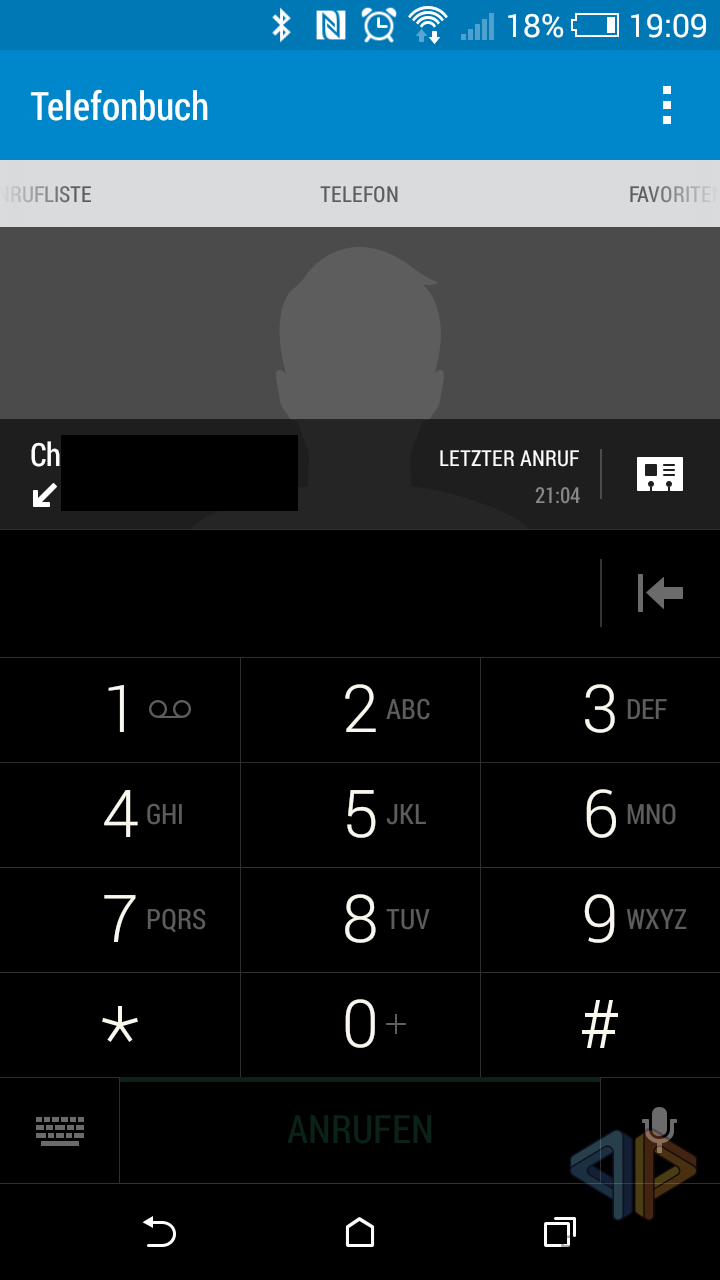This screenshot has height=1280, width=720.
Task: Switch to the Anrufliste tab
Action: pyautogui.click(x=46, y=194)
